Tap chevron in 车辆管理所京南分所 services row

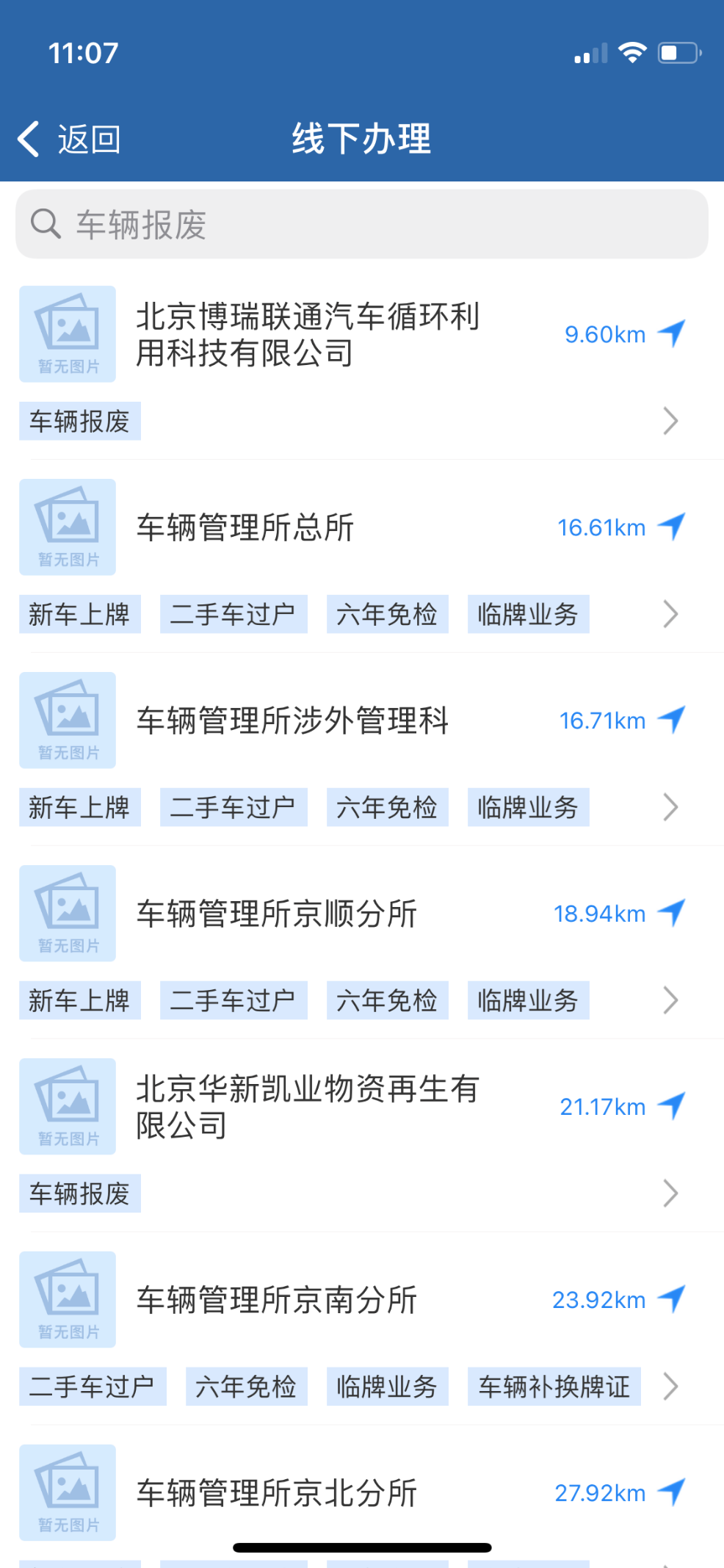(x=670, y=1387)
